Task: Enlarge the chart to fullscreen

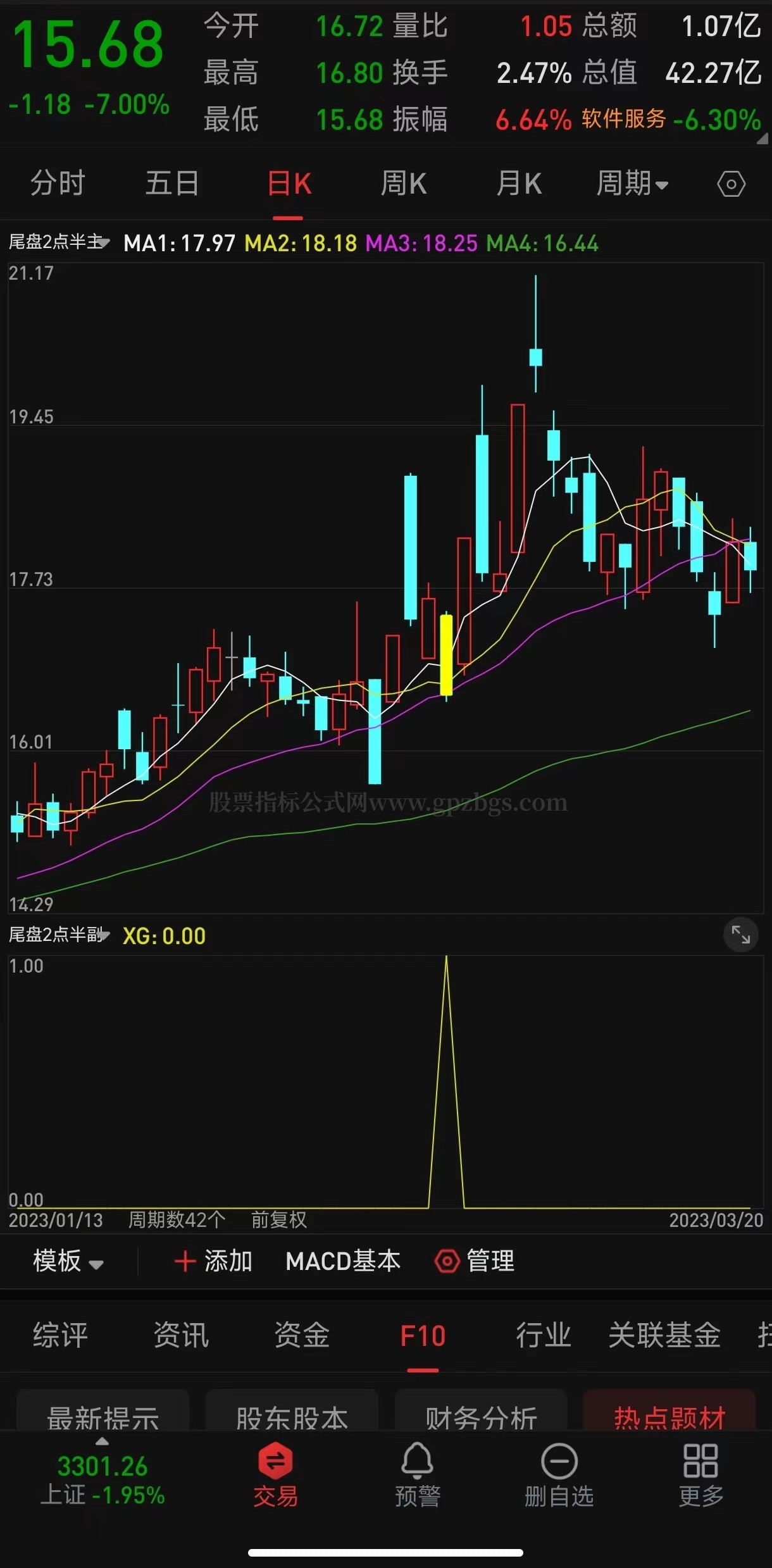Action: point(740,935)
